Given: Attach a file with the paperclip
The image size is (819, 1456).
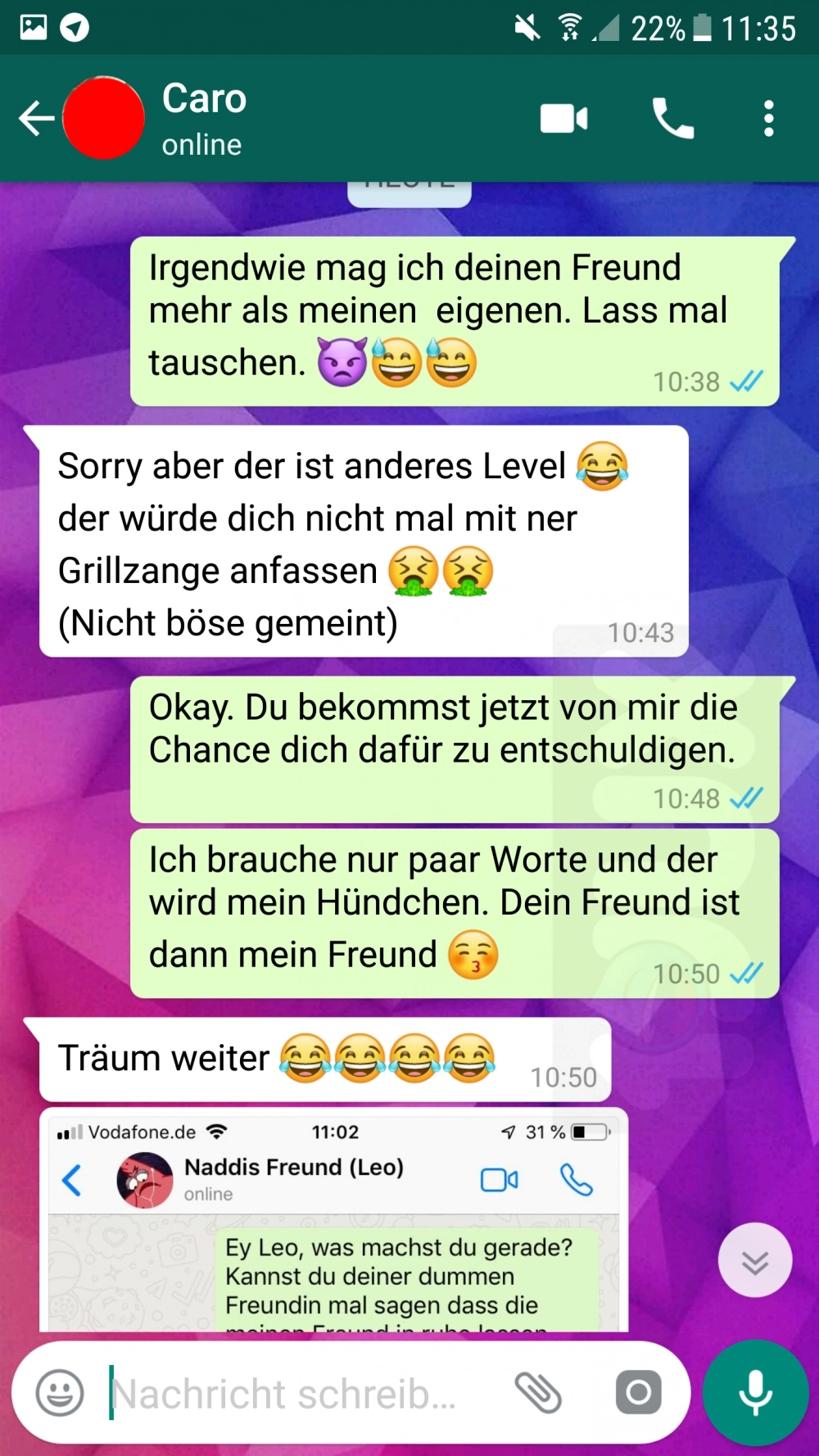Looking at the screenshot, I should tap(538, 1392).
